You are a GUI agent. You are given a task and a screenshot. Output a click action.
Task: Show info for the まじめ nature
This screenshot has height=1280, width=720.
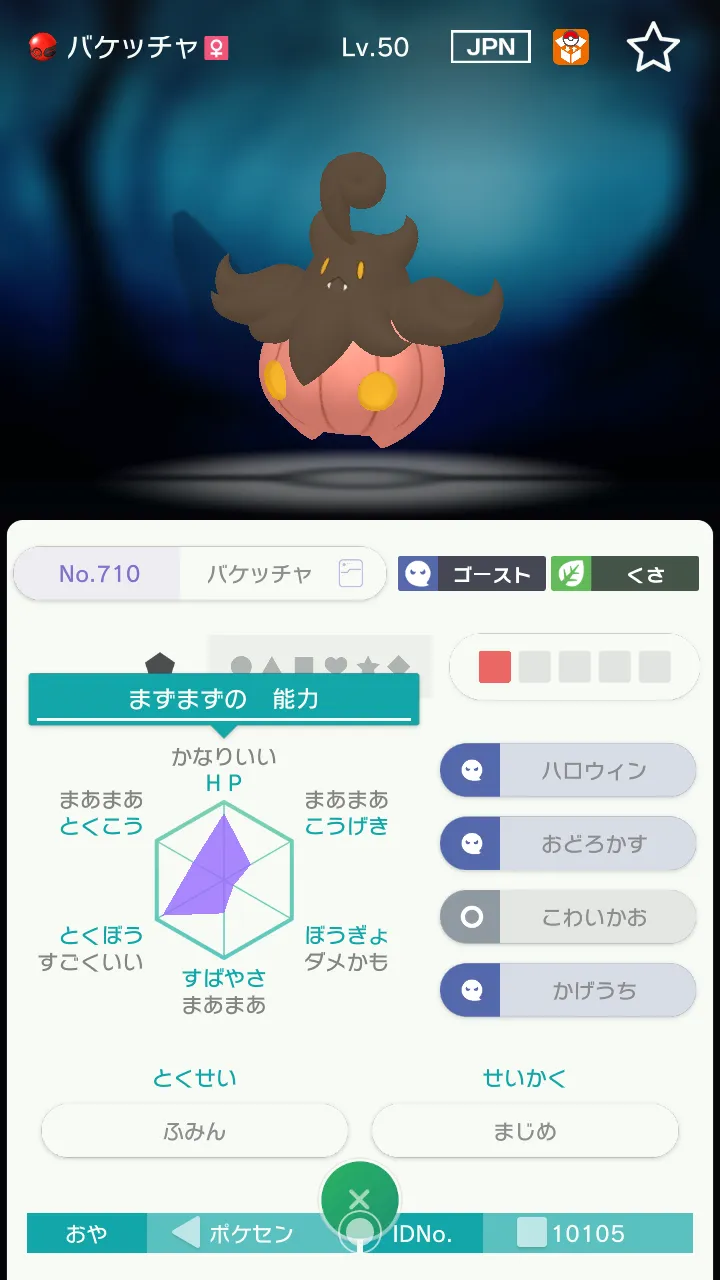(x=525, y=1131)
